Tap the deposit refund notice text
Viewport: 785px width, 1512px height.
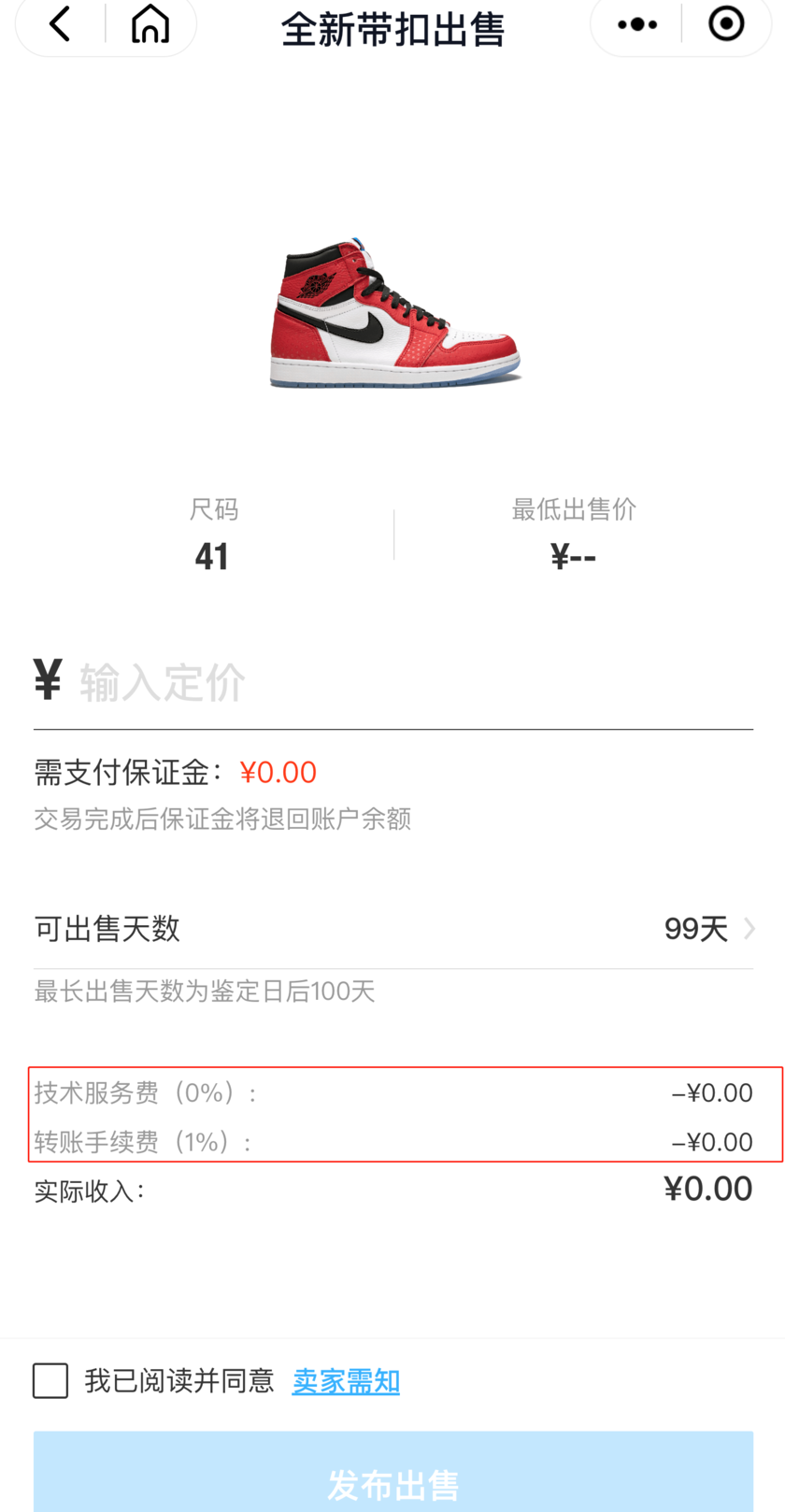(x=221, y=820)
